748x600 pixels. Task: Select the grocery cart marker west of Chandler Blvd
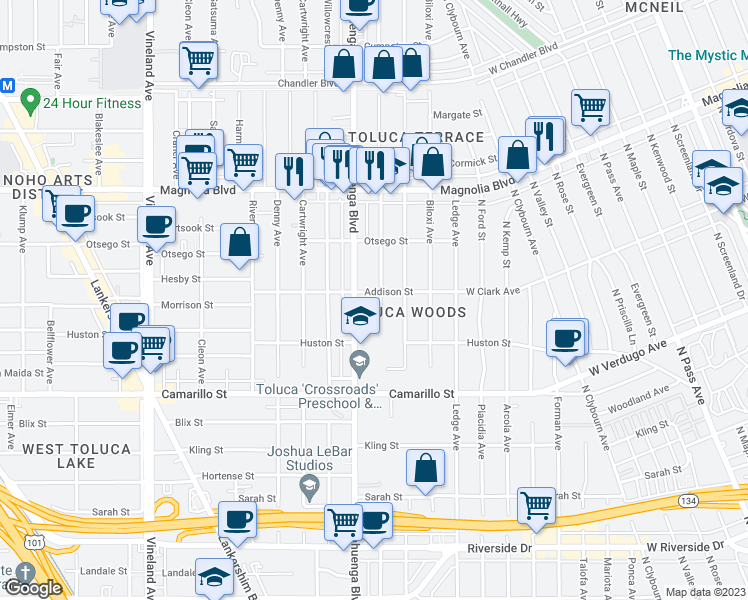tap(199, 64)
